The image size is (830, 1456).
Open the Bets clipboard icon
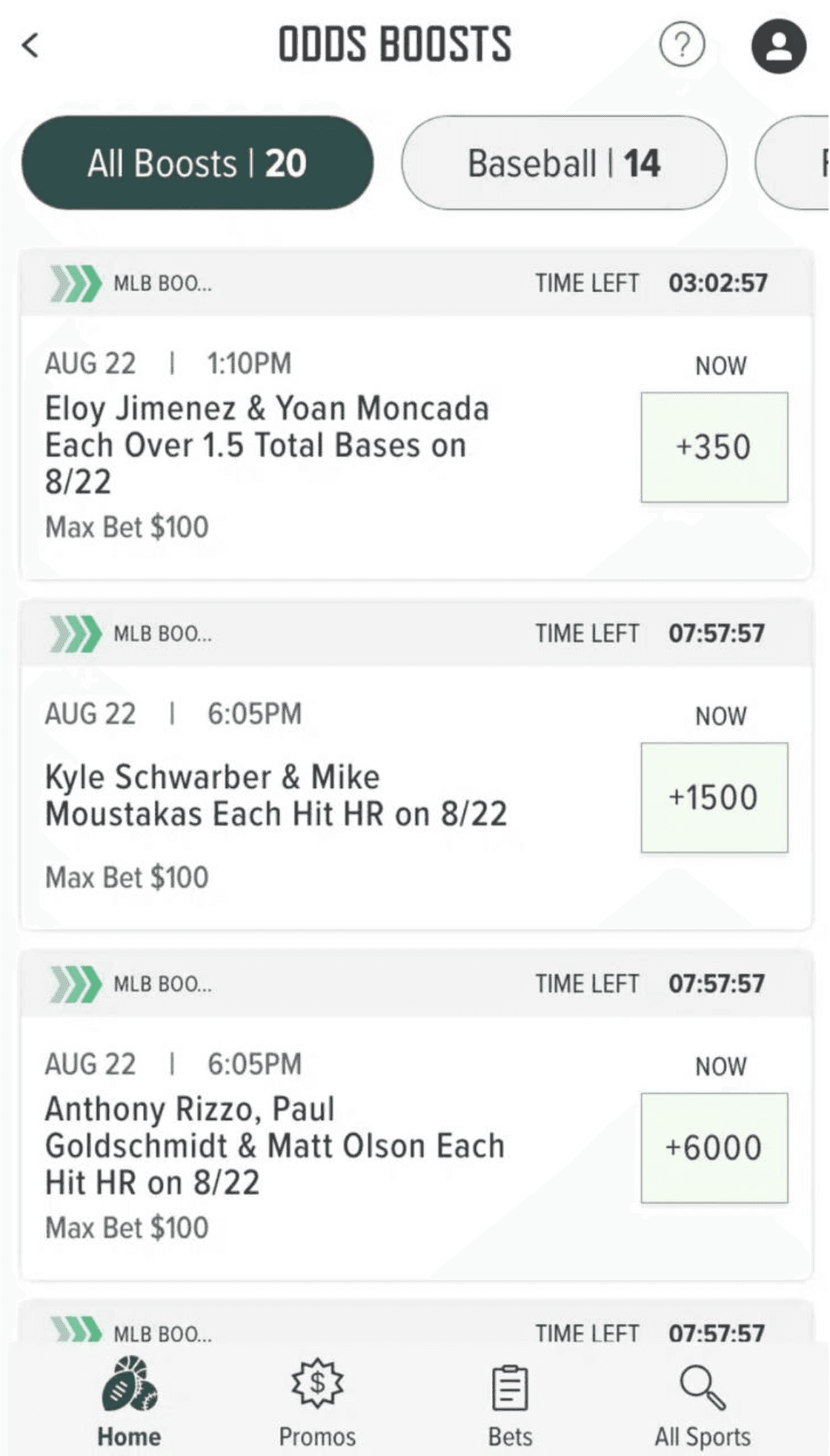coord(509,1397)
